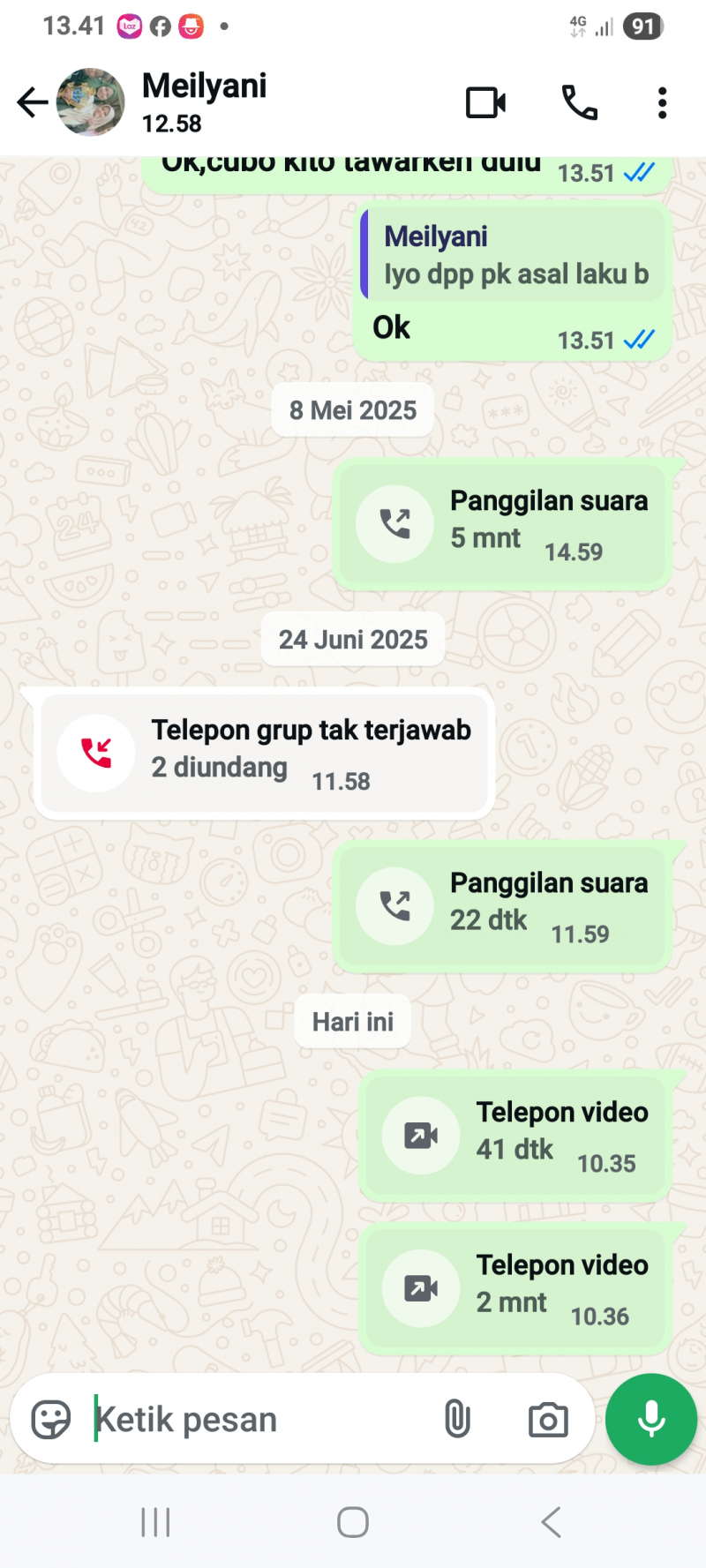The height and width of the screenshot is (1568, 706).
Task: Tap the 'Hari ini' date divider
Action: [352, 1021]
